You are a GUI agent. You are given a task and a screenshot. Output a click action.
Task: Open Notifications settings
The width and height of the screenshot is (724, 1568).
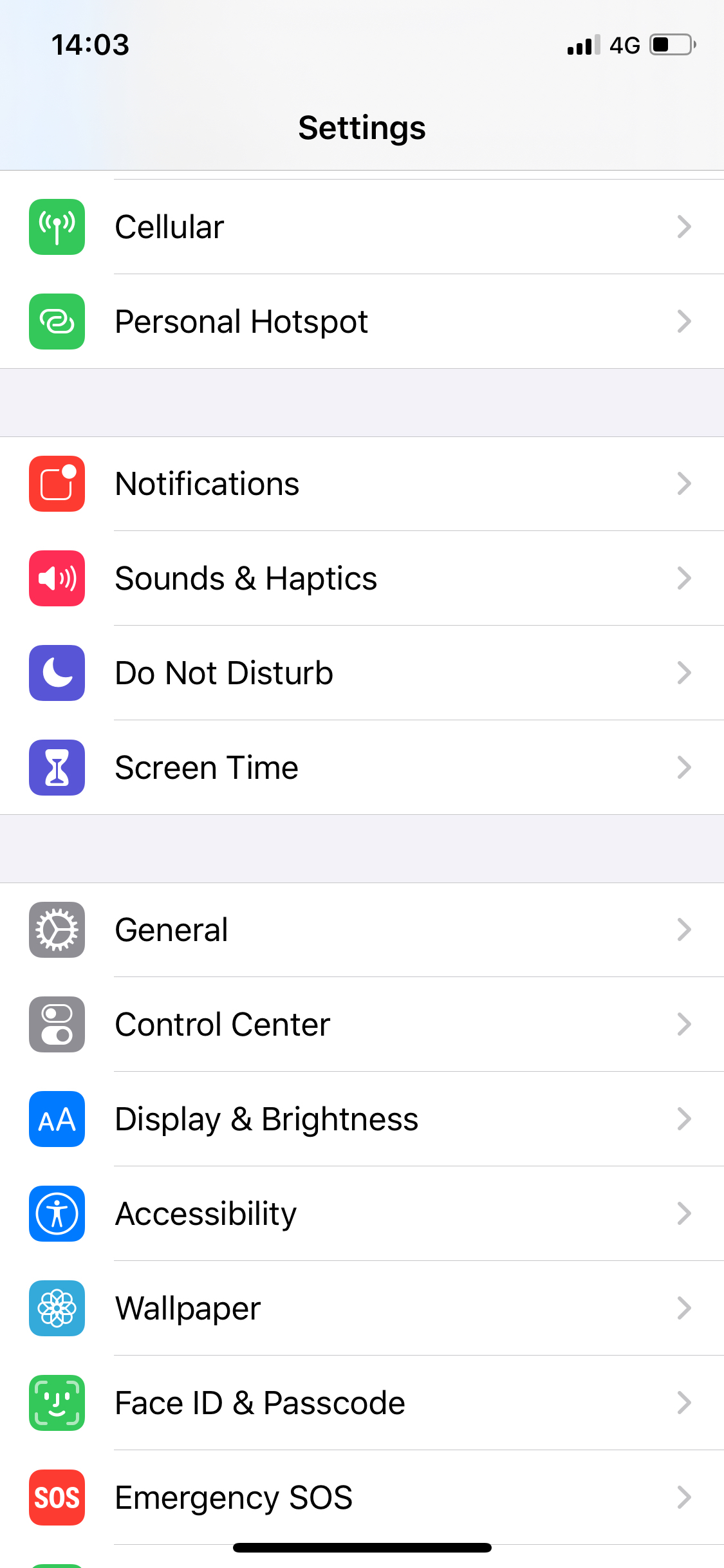point(362,483)
